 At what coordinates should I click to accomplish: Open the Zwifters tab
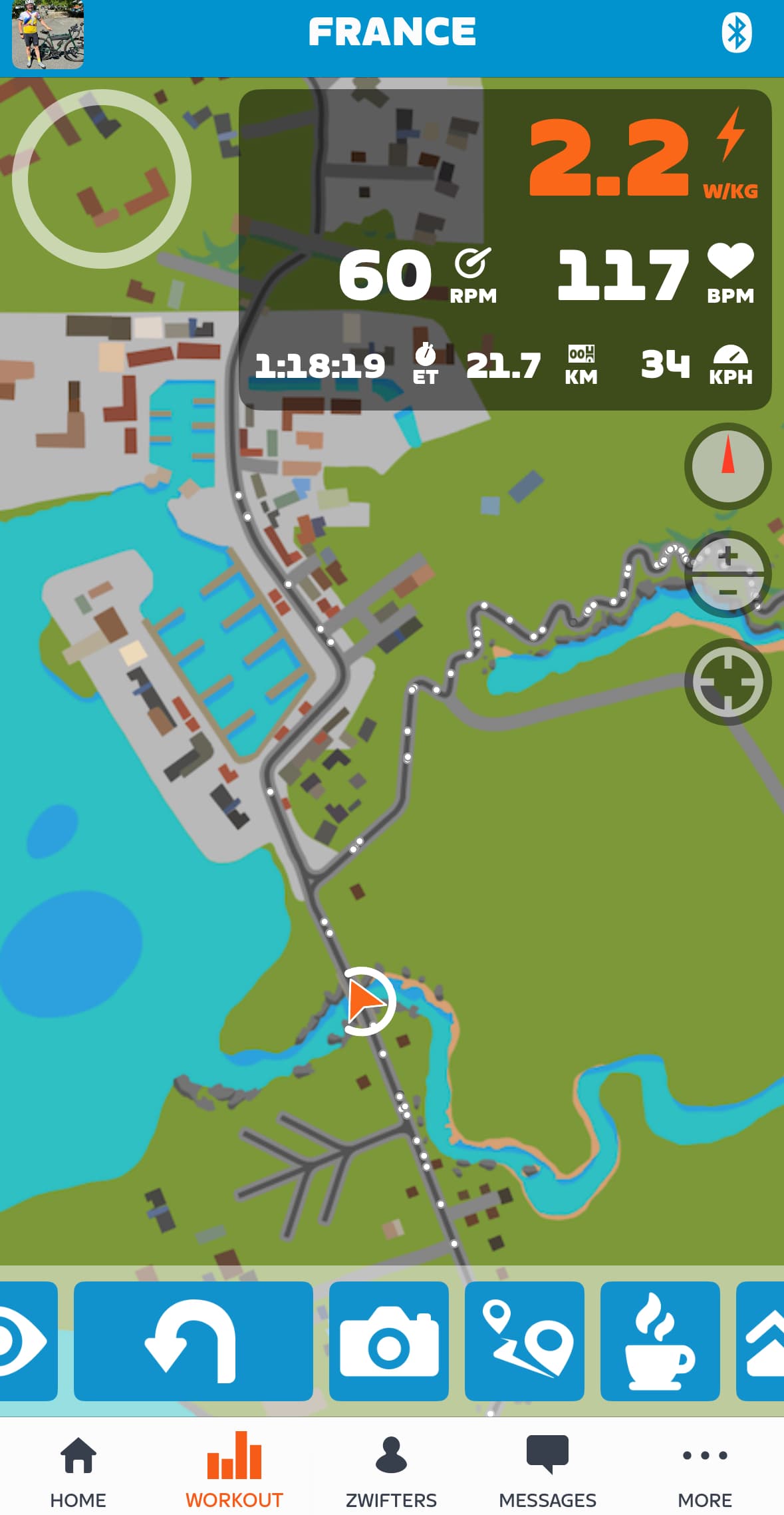(391, 1471)
